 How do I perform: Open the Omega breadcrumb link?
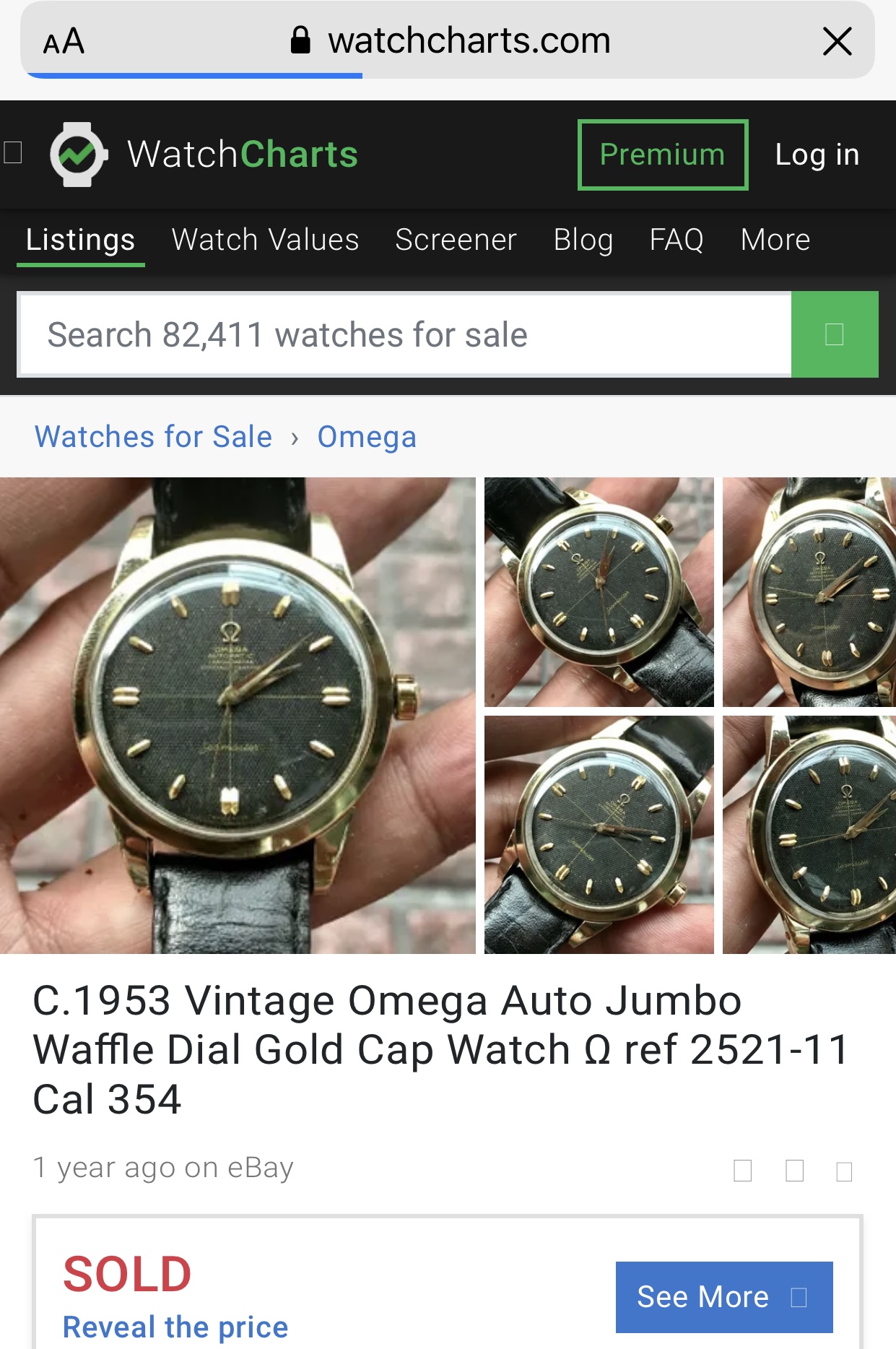tap(367, 437)
